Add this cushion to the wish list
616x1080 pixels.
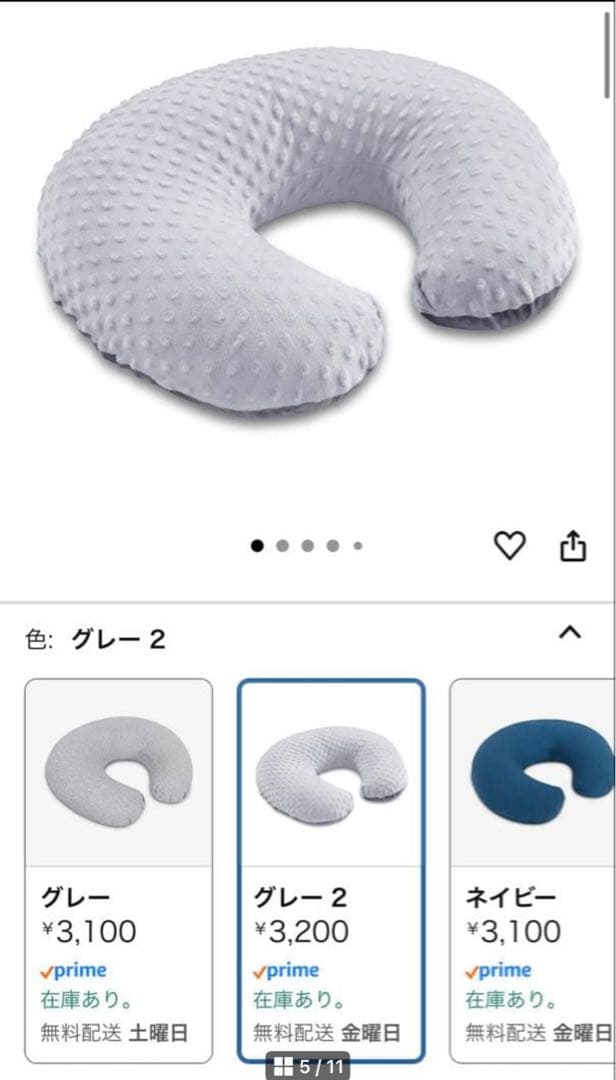pos(509,546)
